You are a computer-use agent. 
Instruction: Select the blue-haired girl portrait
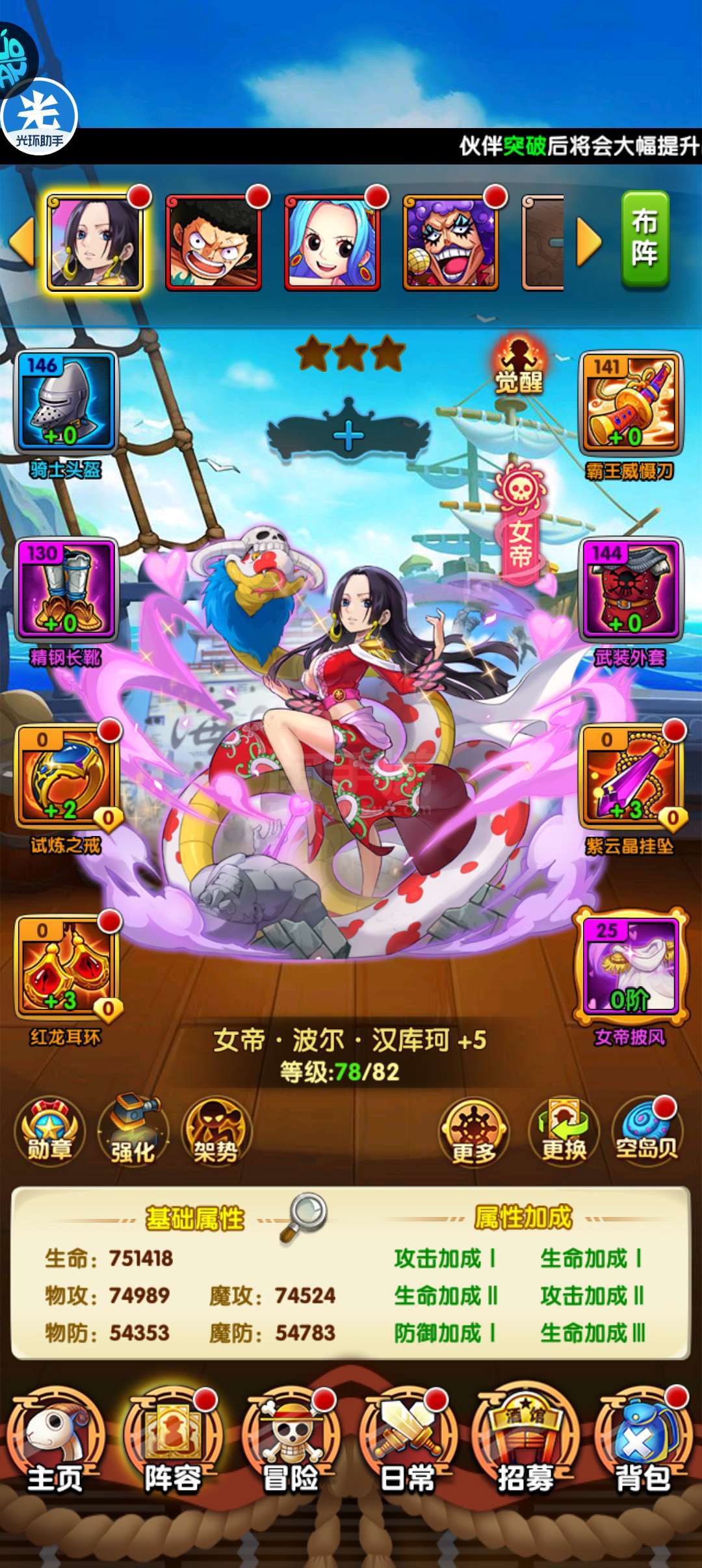332,242
